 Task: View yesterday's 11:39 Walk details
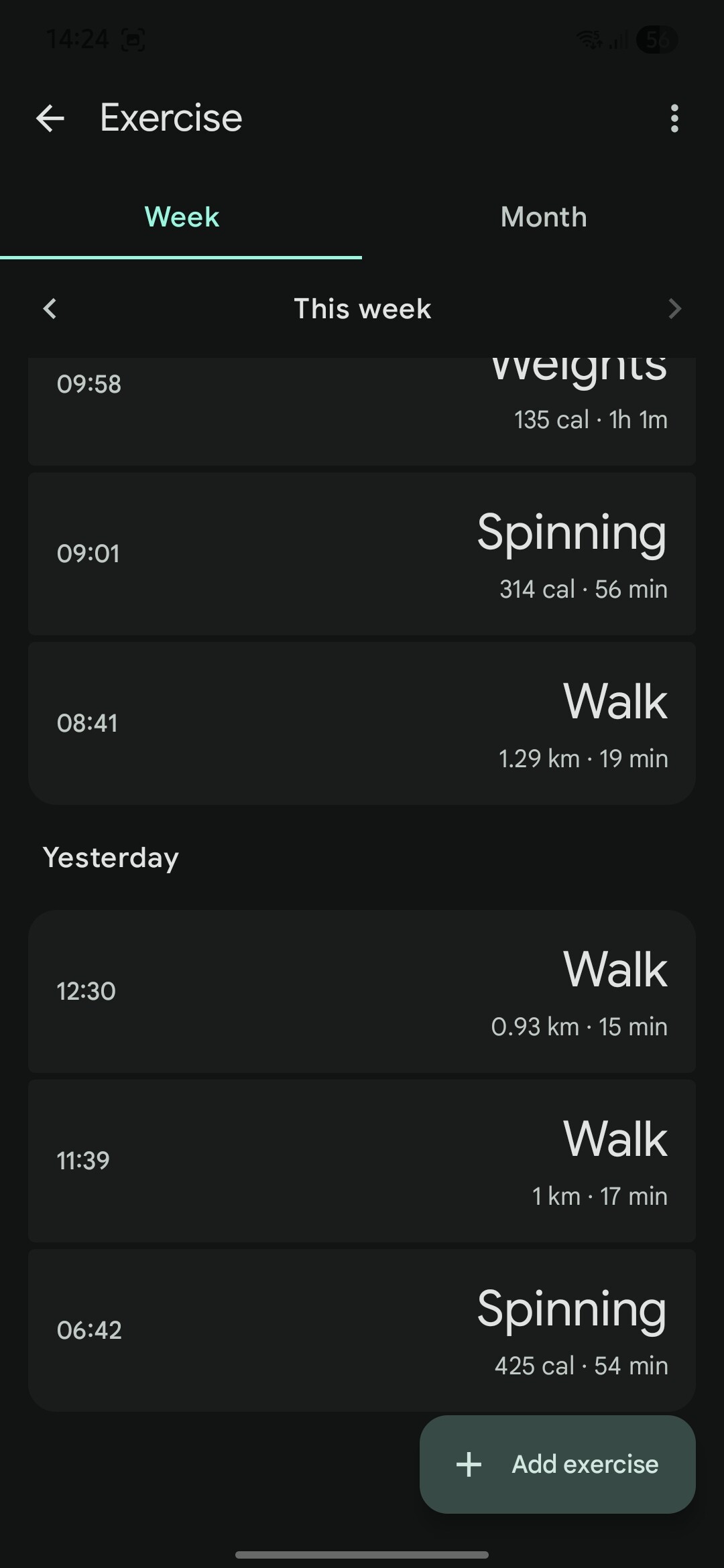362,1161
